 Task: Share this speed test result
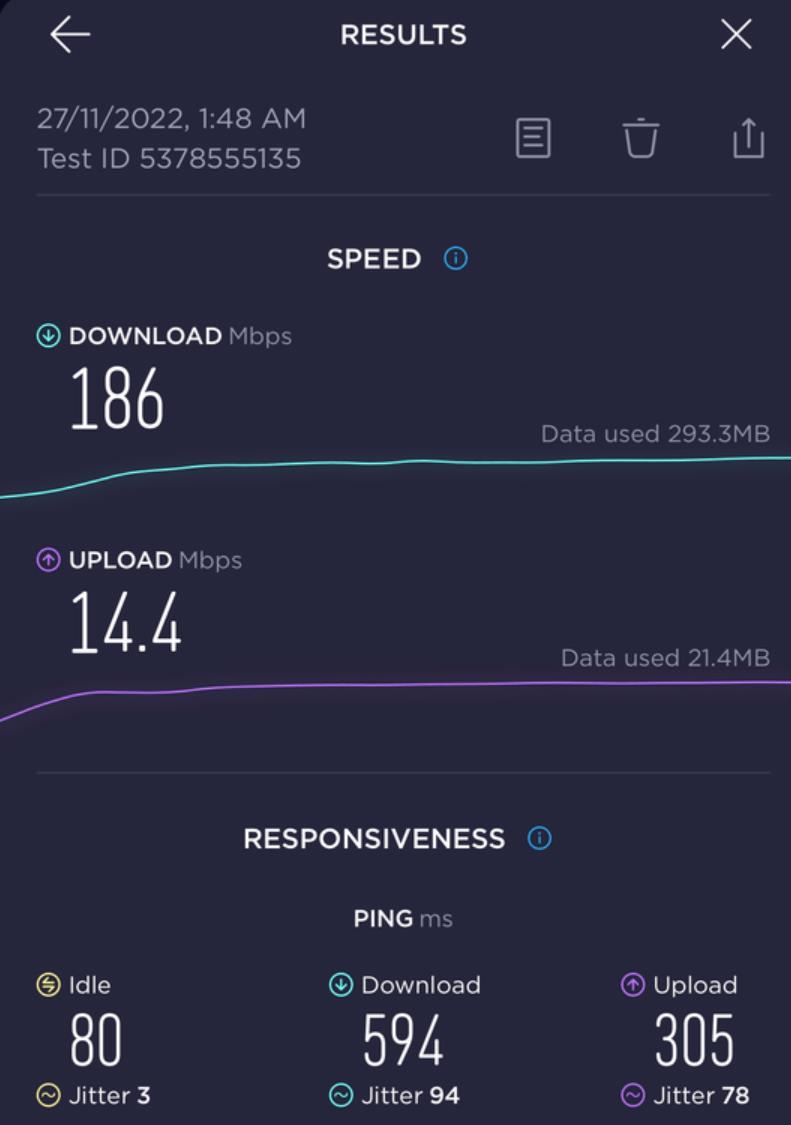tap(748, 138)
